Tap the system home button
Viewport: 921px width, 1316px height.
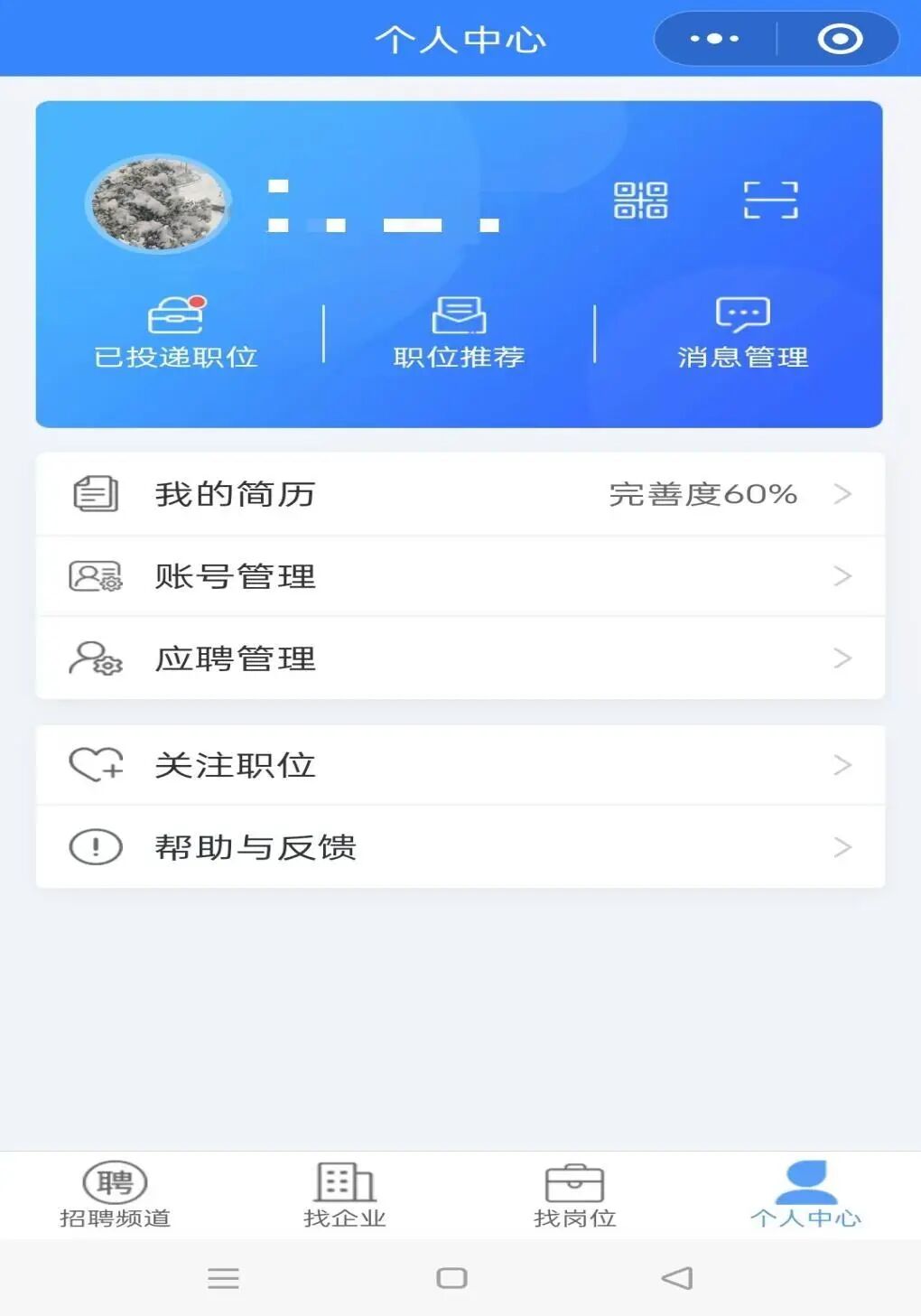click(x=451, y=1278)
